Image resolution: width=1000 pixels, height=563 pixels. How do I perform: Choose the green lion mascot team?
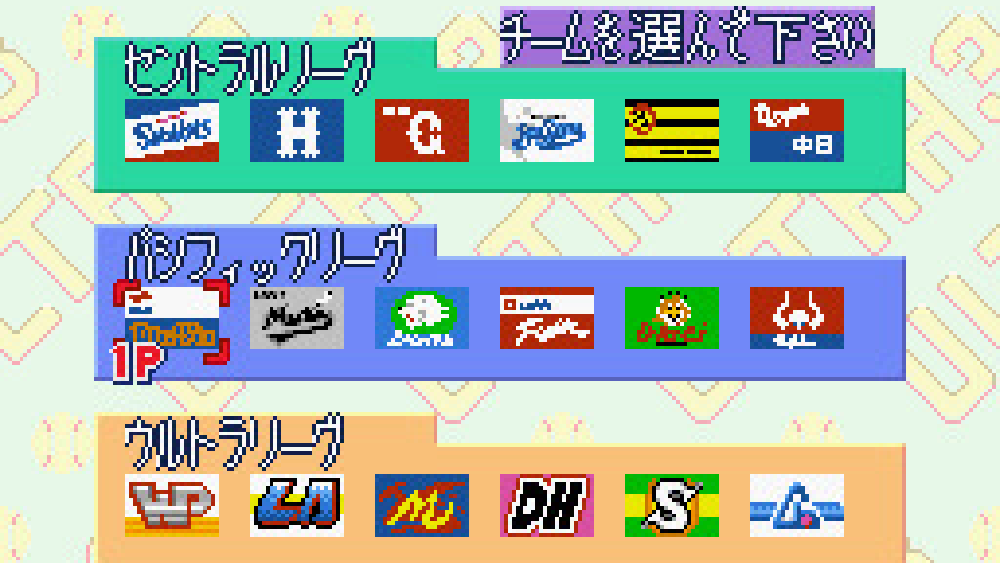tap(422, 318)
